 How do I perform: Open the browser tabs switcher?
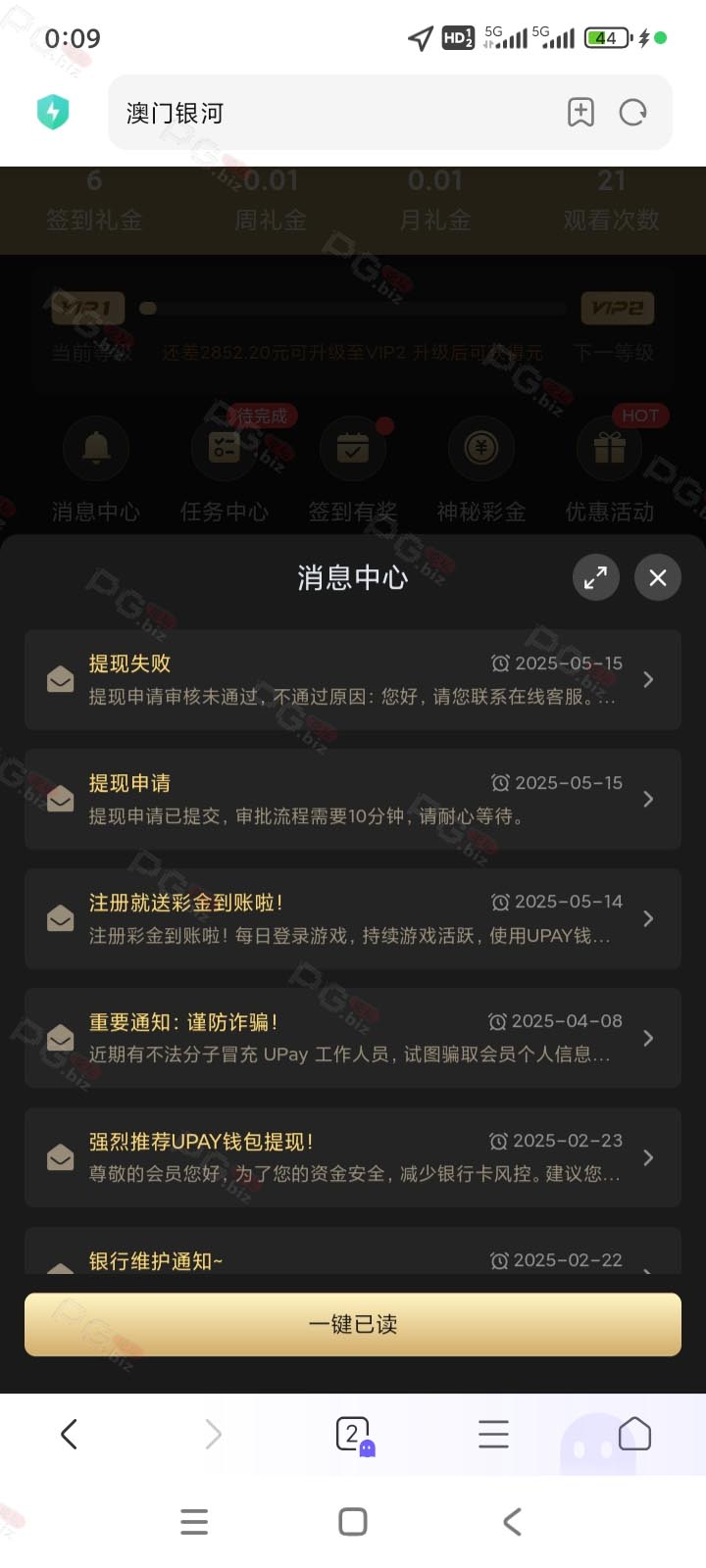click(354, 1436)
